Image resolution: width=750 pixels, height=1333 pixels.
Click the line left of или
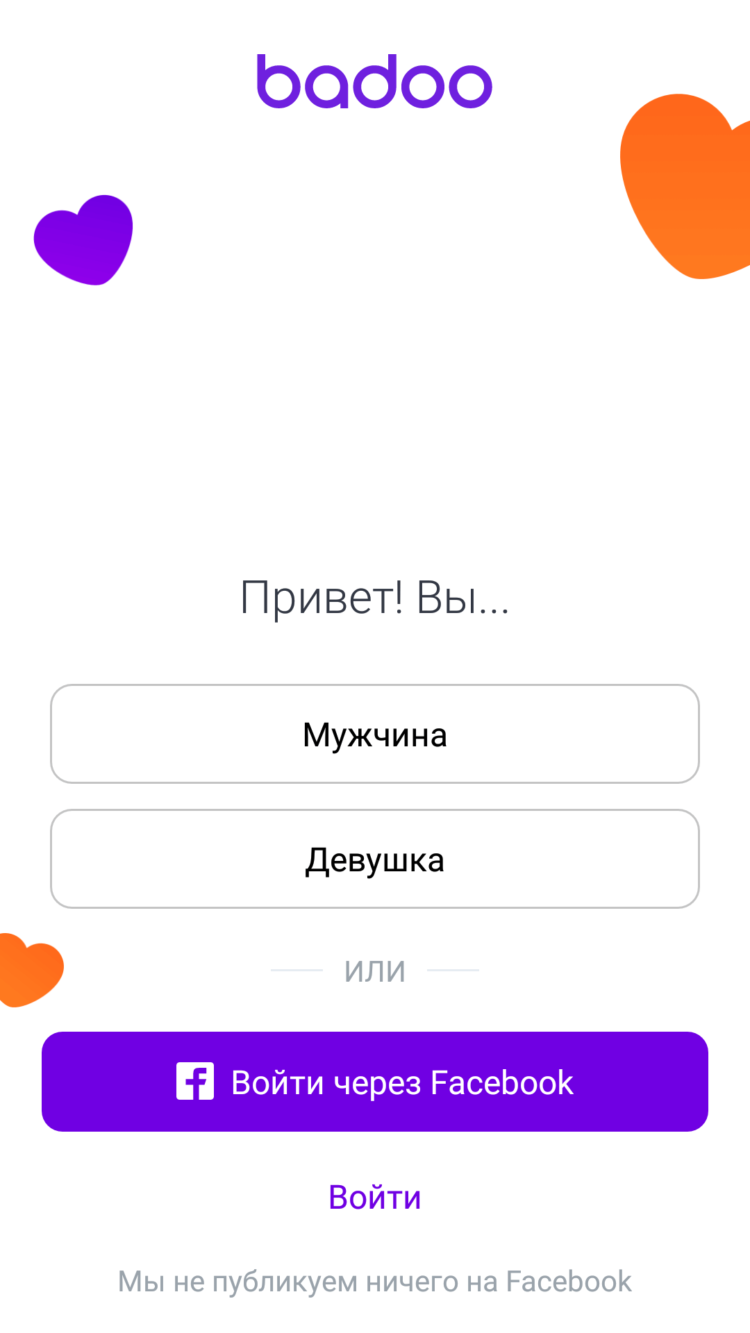[295, 968]
